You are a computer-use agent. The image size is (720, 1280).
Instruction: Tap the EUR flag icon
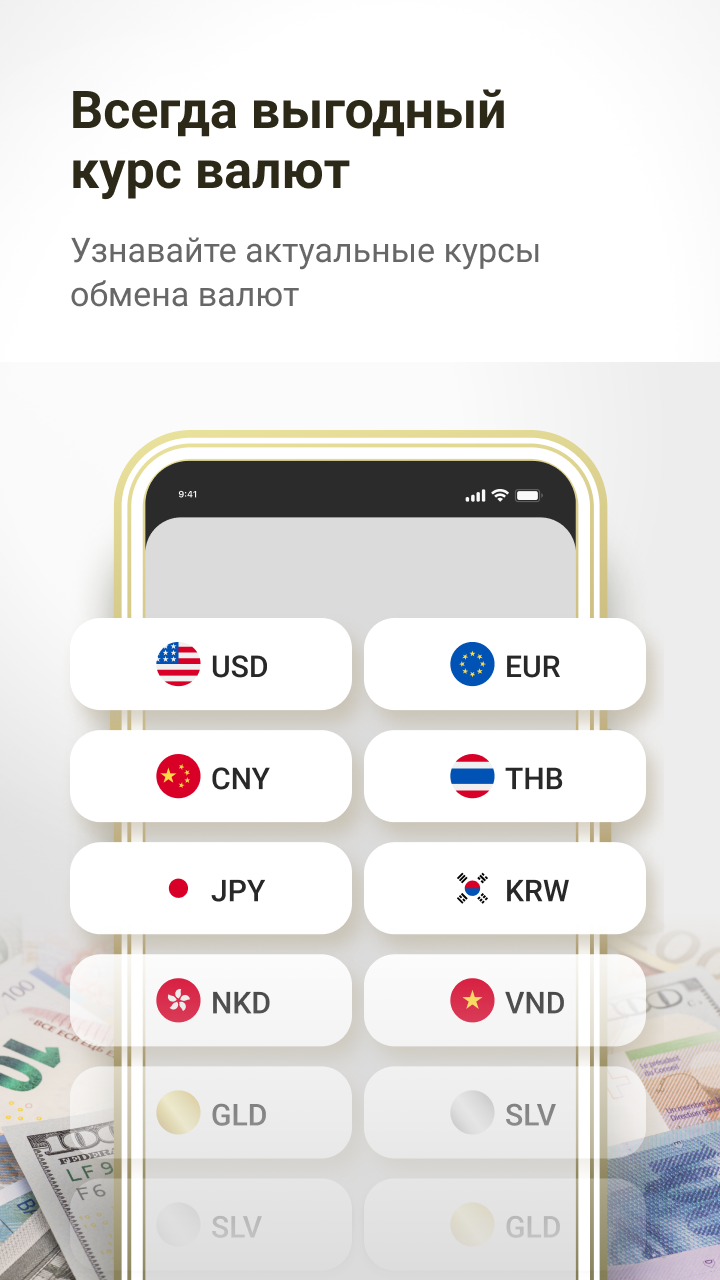coord(471,665)
